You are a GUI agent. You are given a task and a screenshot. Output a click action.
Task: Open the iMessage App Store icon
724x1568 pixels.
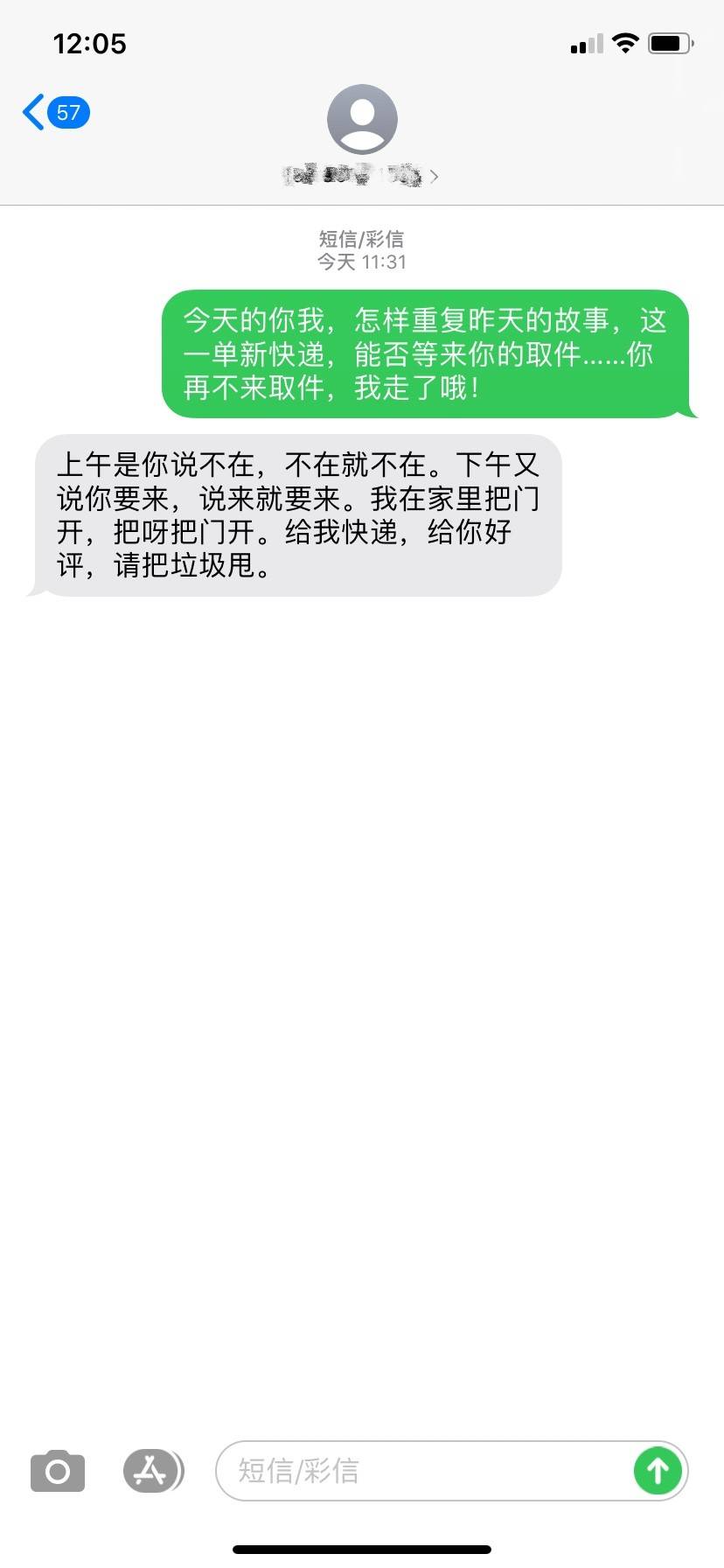[x=151, y=1471]
